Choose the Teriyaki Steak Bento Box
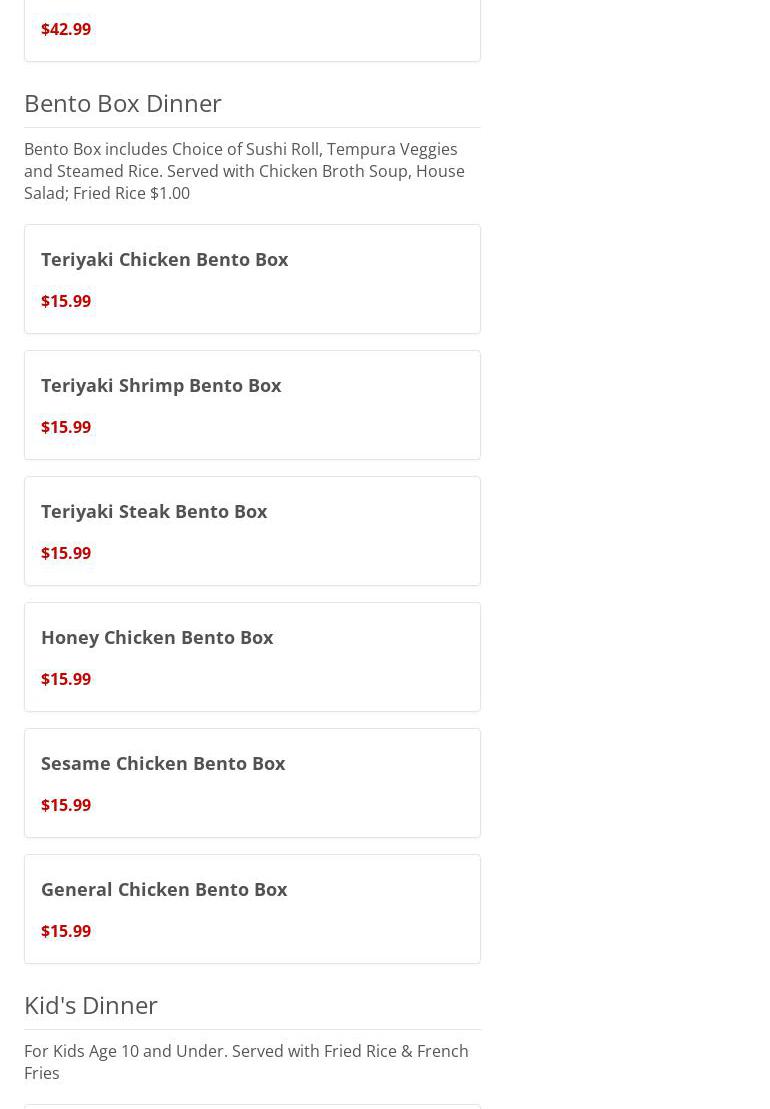 pyautogui.click(x=252, y=530)
